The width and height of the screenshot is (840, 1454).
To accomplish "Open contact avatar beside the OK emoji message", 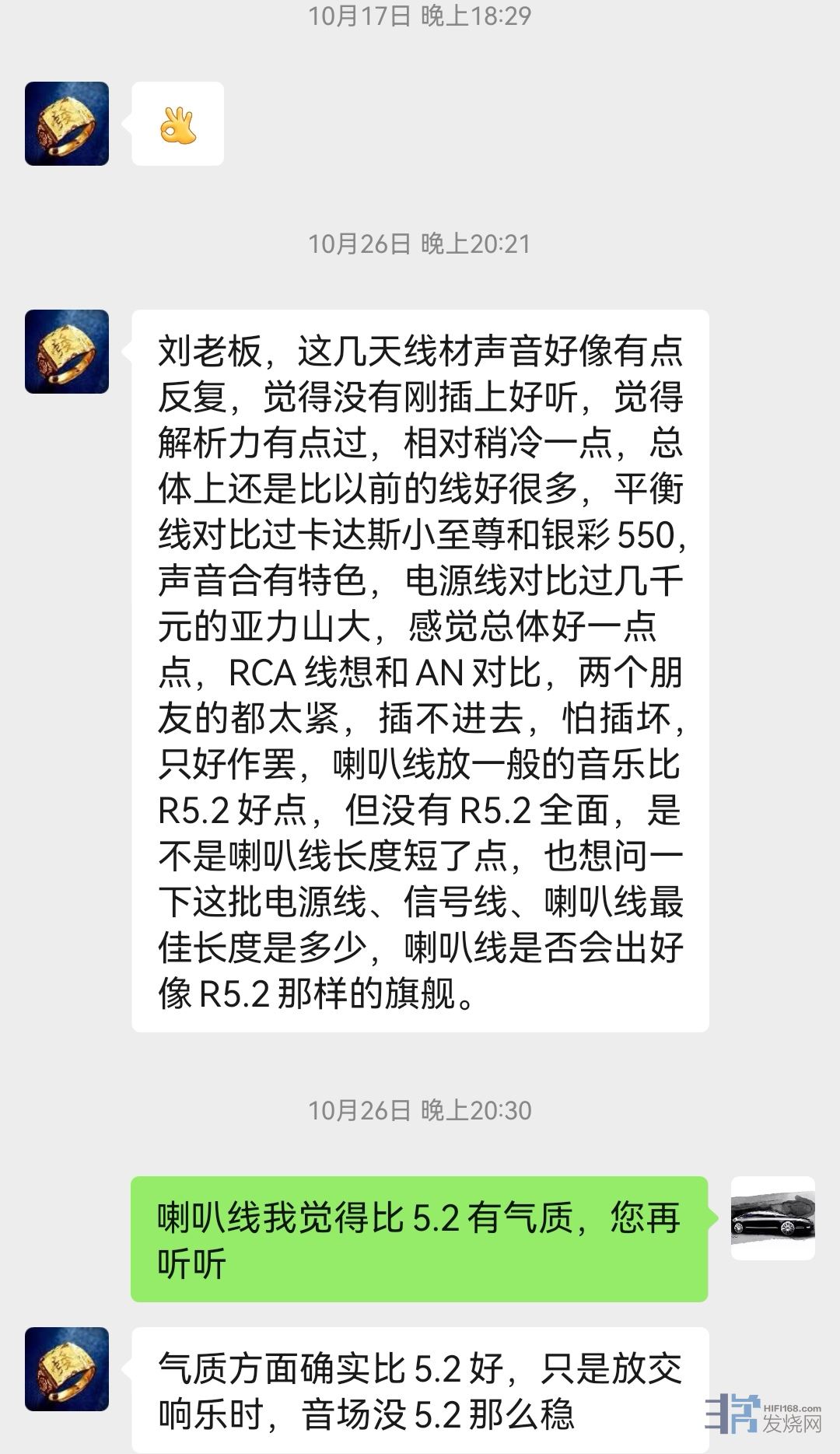I will click(x=67, y=124).
